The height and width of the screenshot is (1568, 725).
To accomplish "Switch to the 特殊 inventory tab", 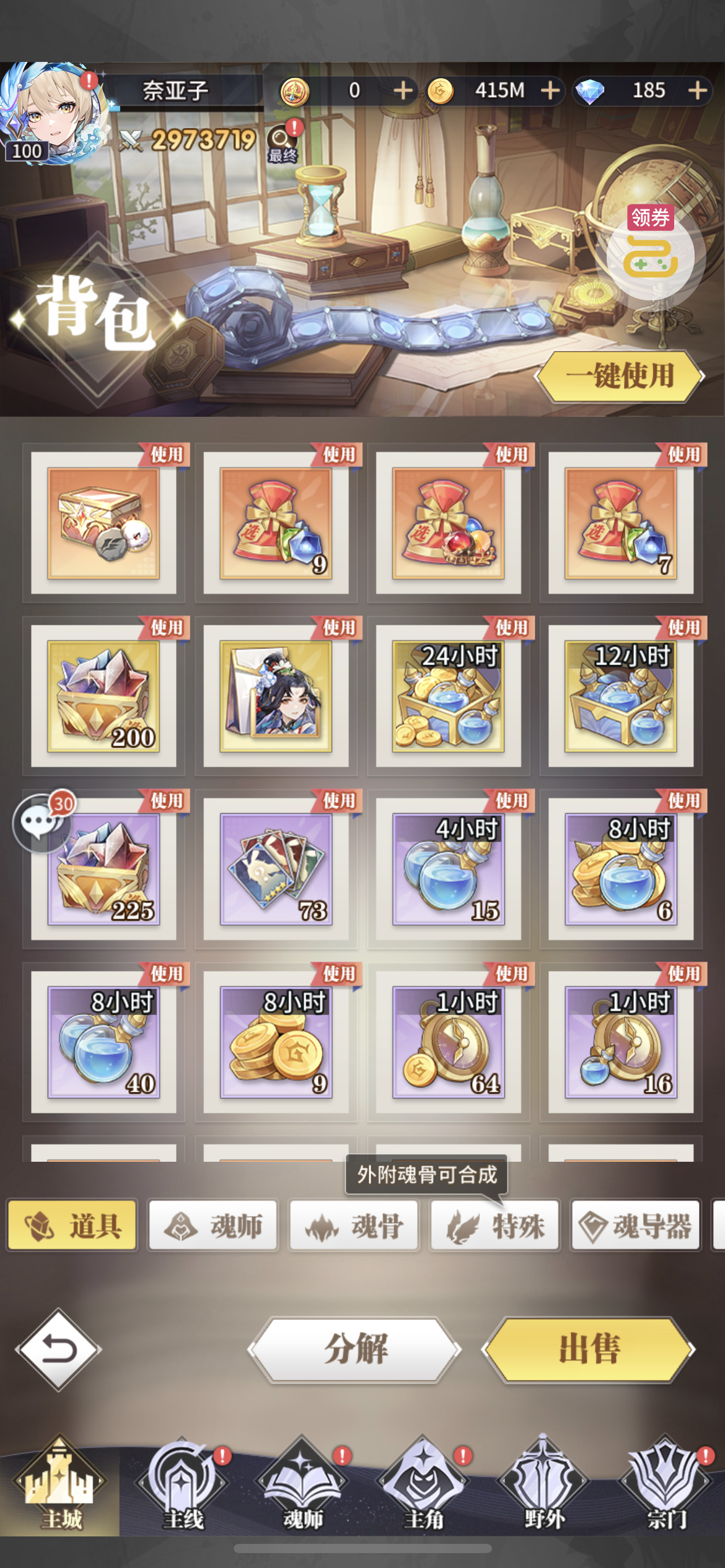I will (496, 1226).
